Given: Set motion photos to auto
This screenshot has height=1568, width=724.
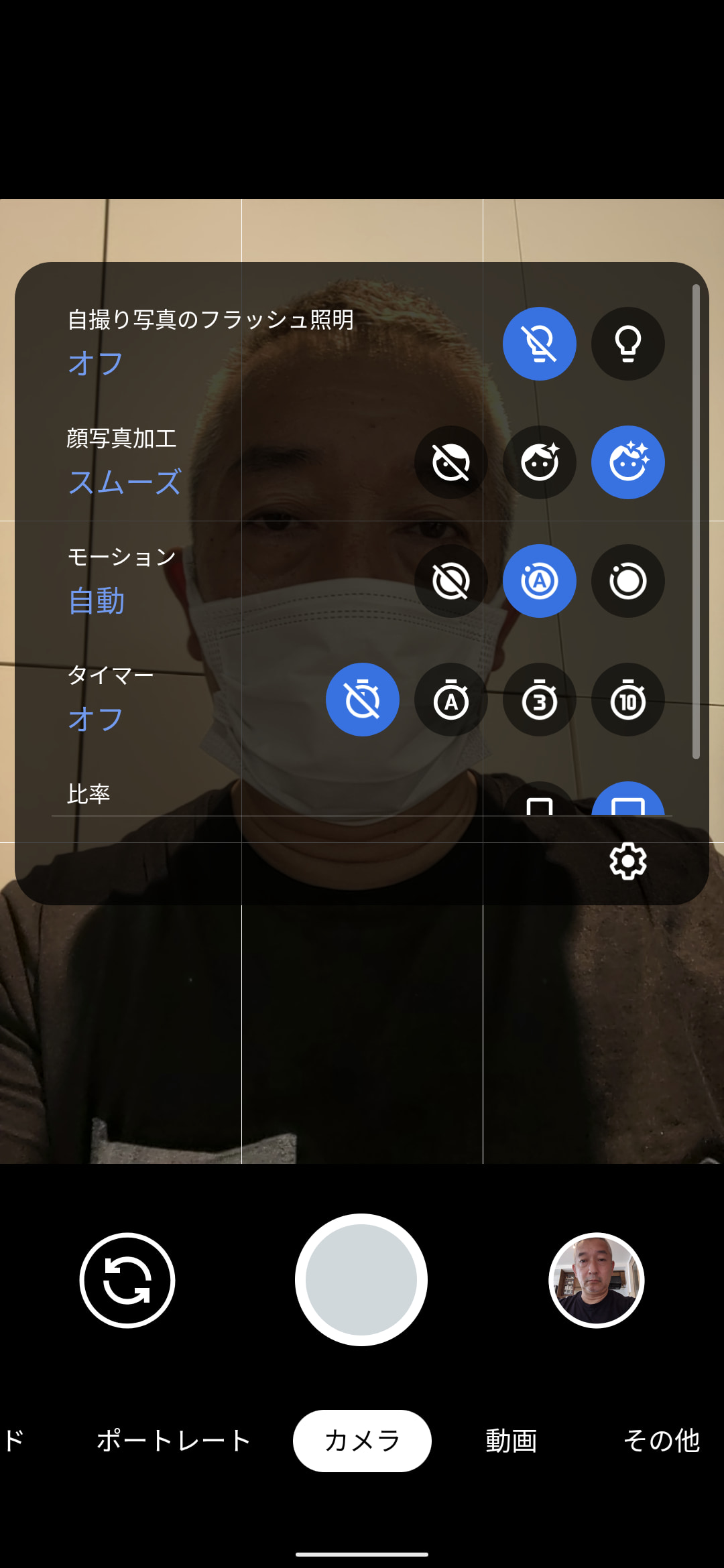Looking at the screenshot, I should [539, 581].
